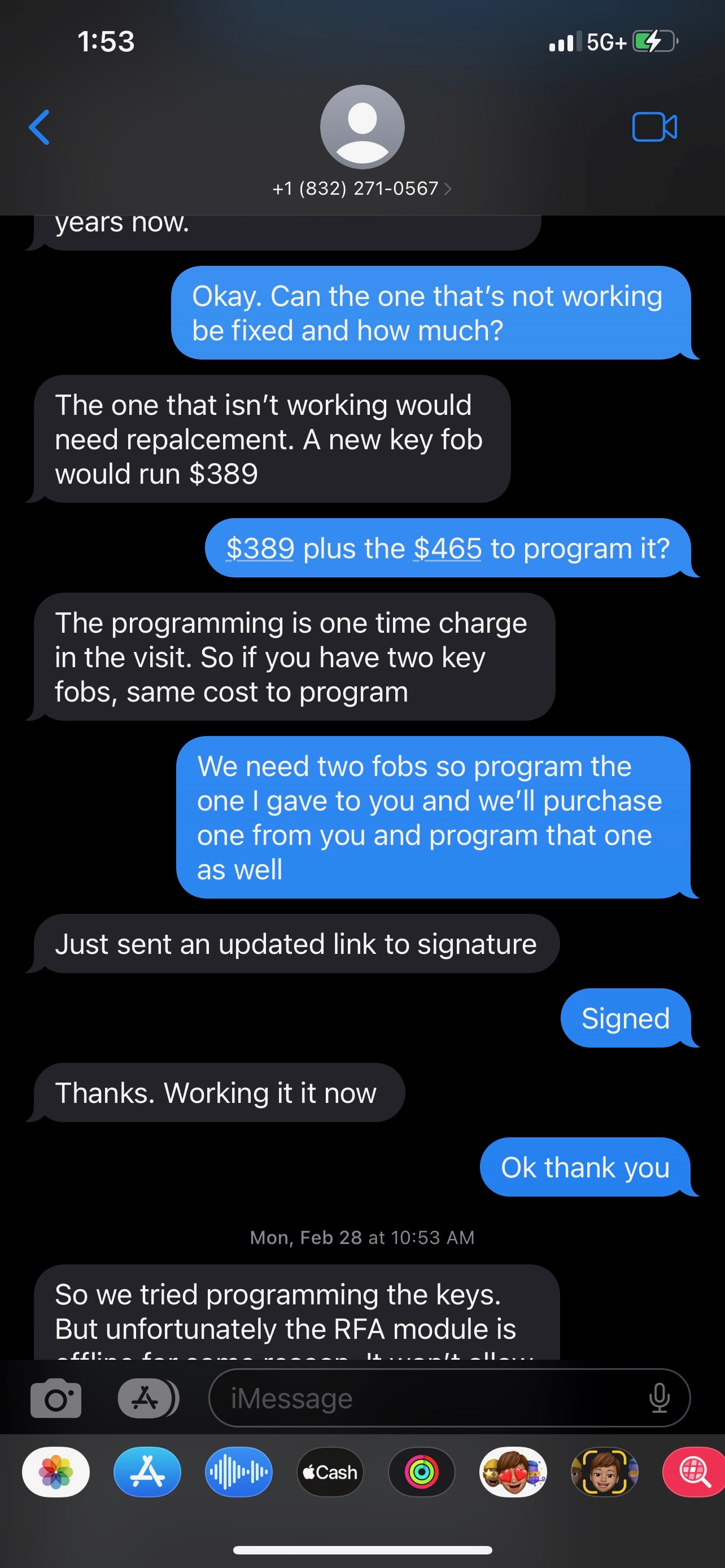
Task: Open Apple Cash in the app strip
Action: pos(330,1473)
